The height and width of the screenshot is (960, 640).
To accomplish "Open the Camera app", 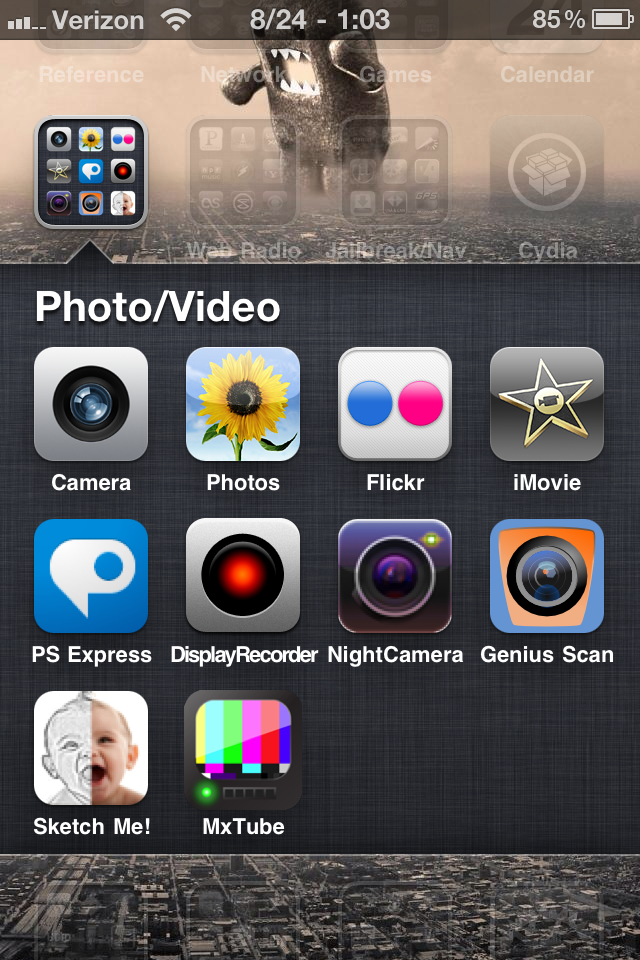I will coord(91,404).
